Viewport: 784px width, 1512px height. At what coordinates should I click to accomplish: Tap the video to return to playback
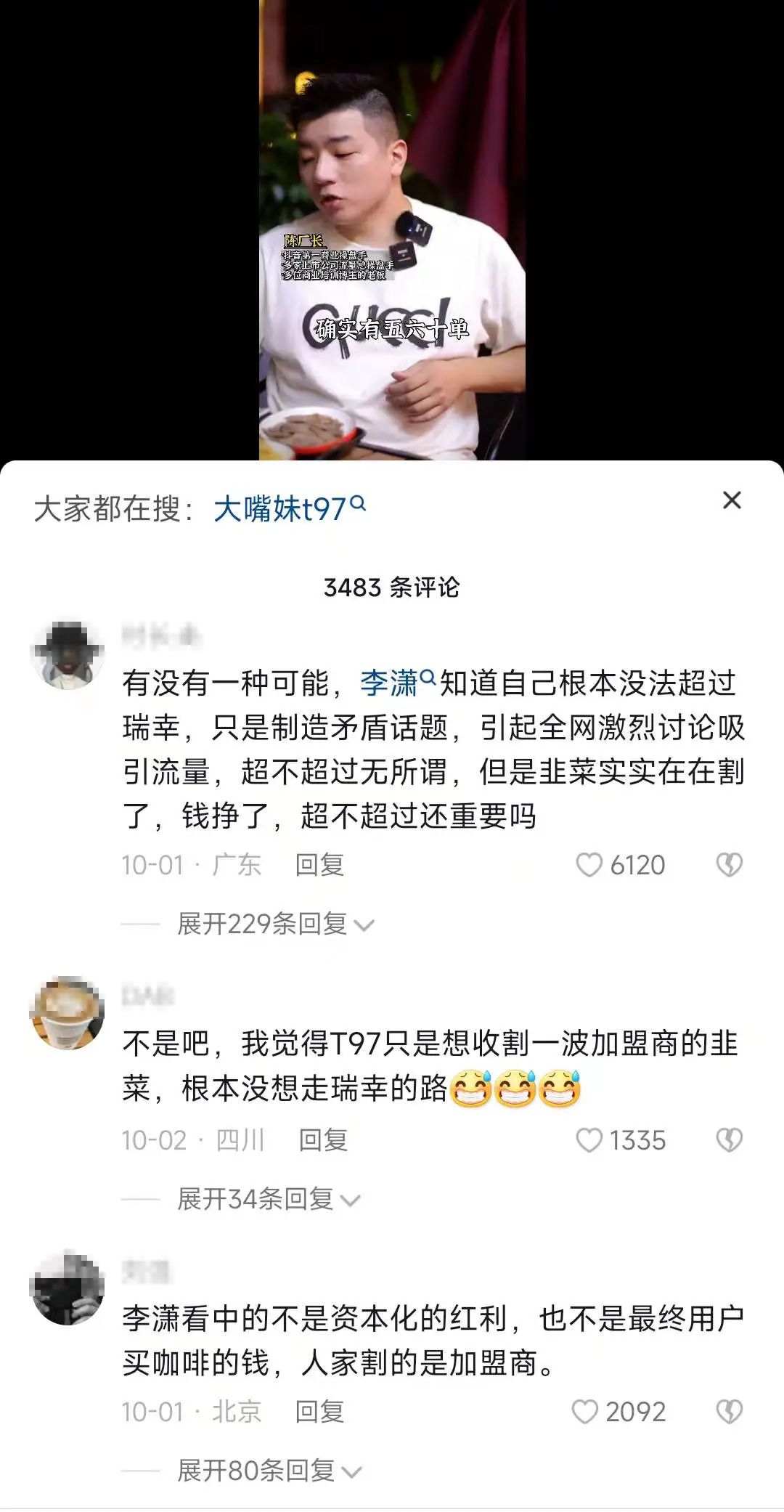point(392,218)
